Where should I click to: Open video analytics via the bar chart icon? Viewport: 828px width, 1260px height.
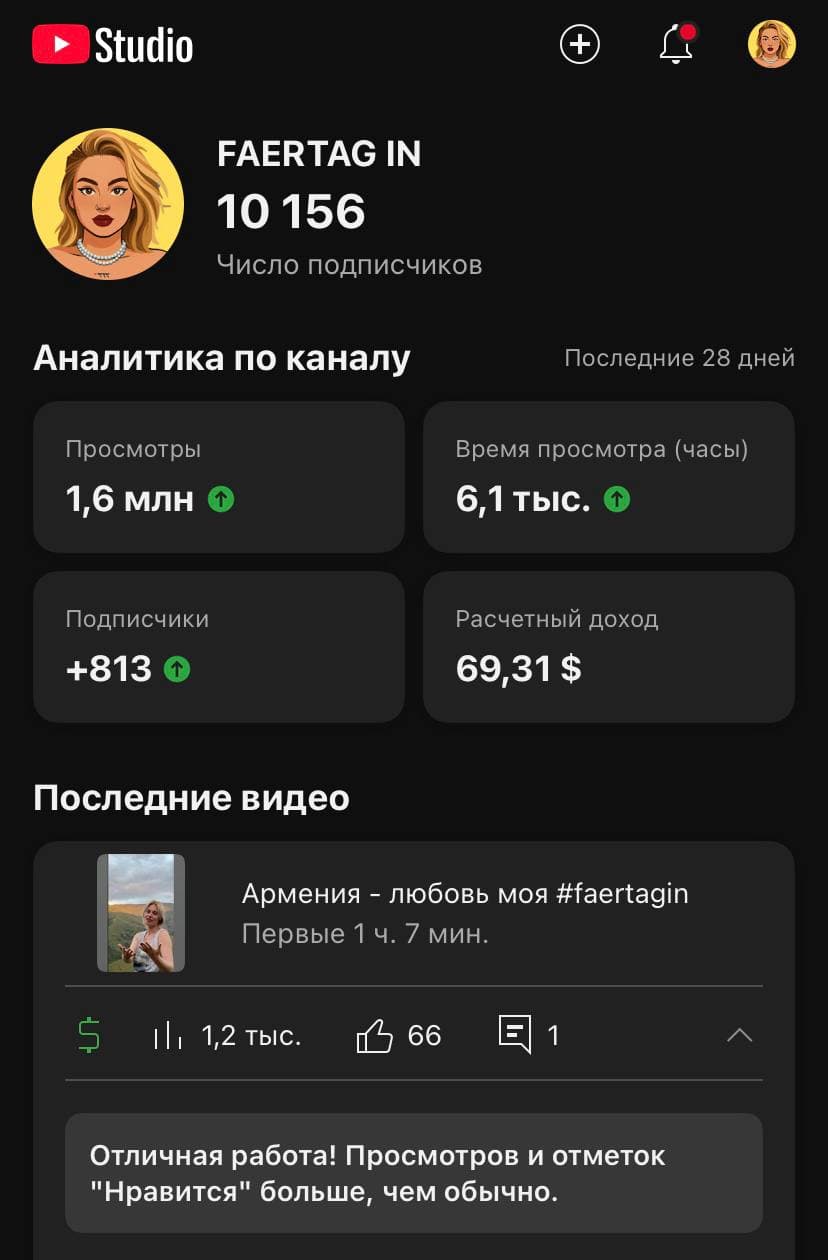tap(167, 1035)
